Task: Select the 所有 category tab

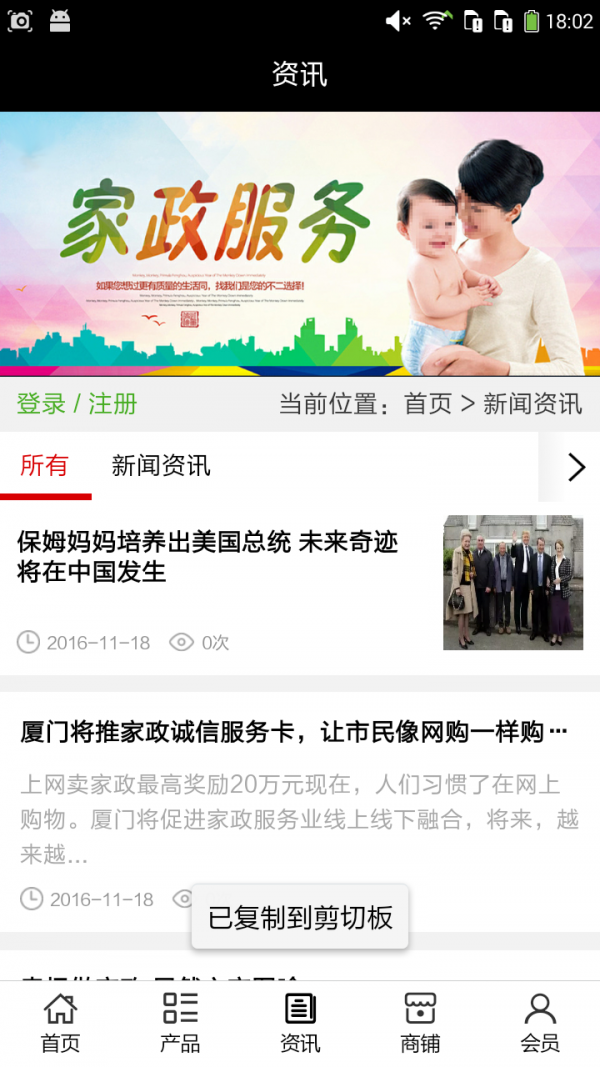Action: click(45, 466)
